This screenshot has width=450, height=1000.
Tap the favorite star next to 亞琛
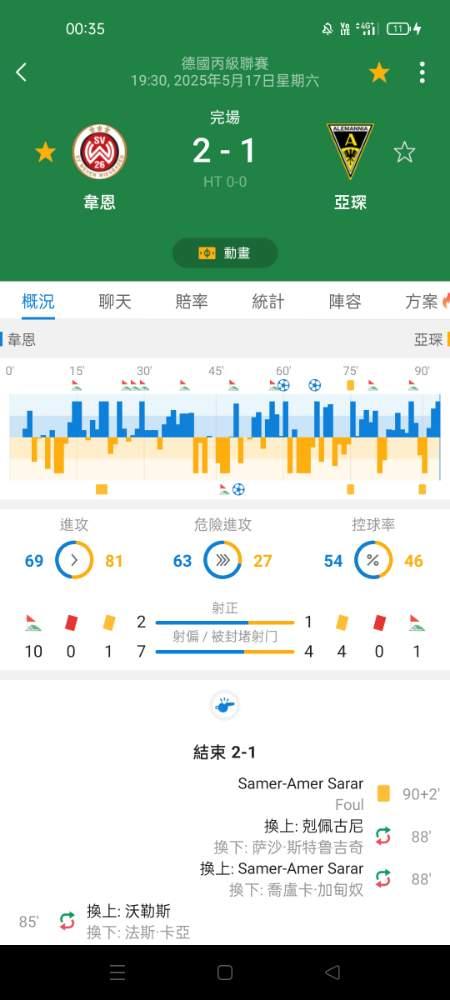[x=404, y=152]
